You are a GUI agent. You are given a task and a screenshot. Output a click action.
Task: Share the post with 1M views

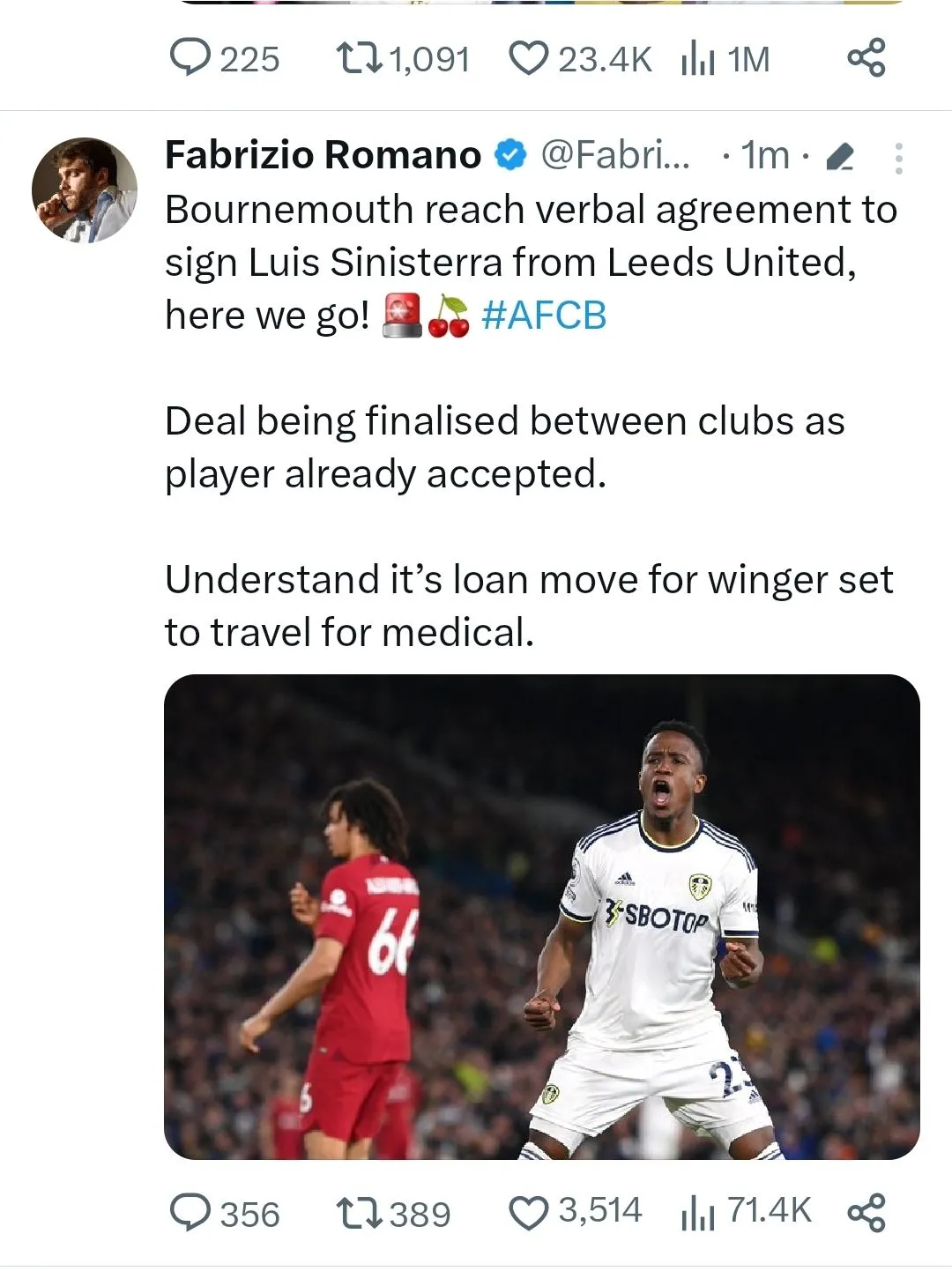(866, 58)
